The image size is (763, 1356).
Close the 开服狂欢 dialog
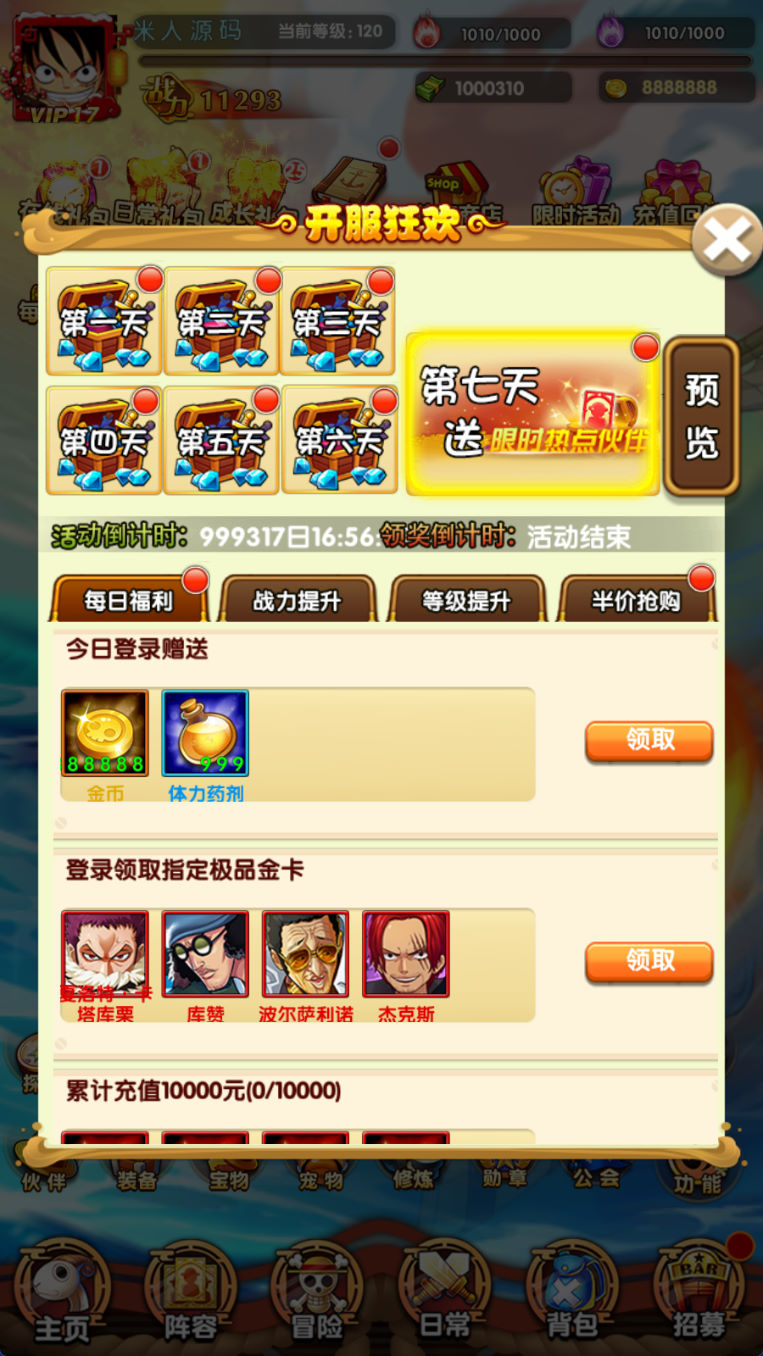pos(726,240)
